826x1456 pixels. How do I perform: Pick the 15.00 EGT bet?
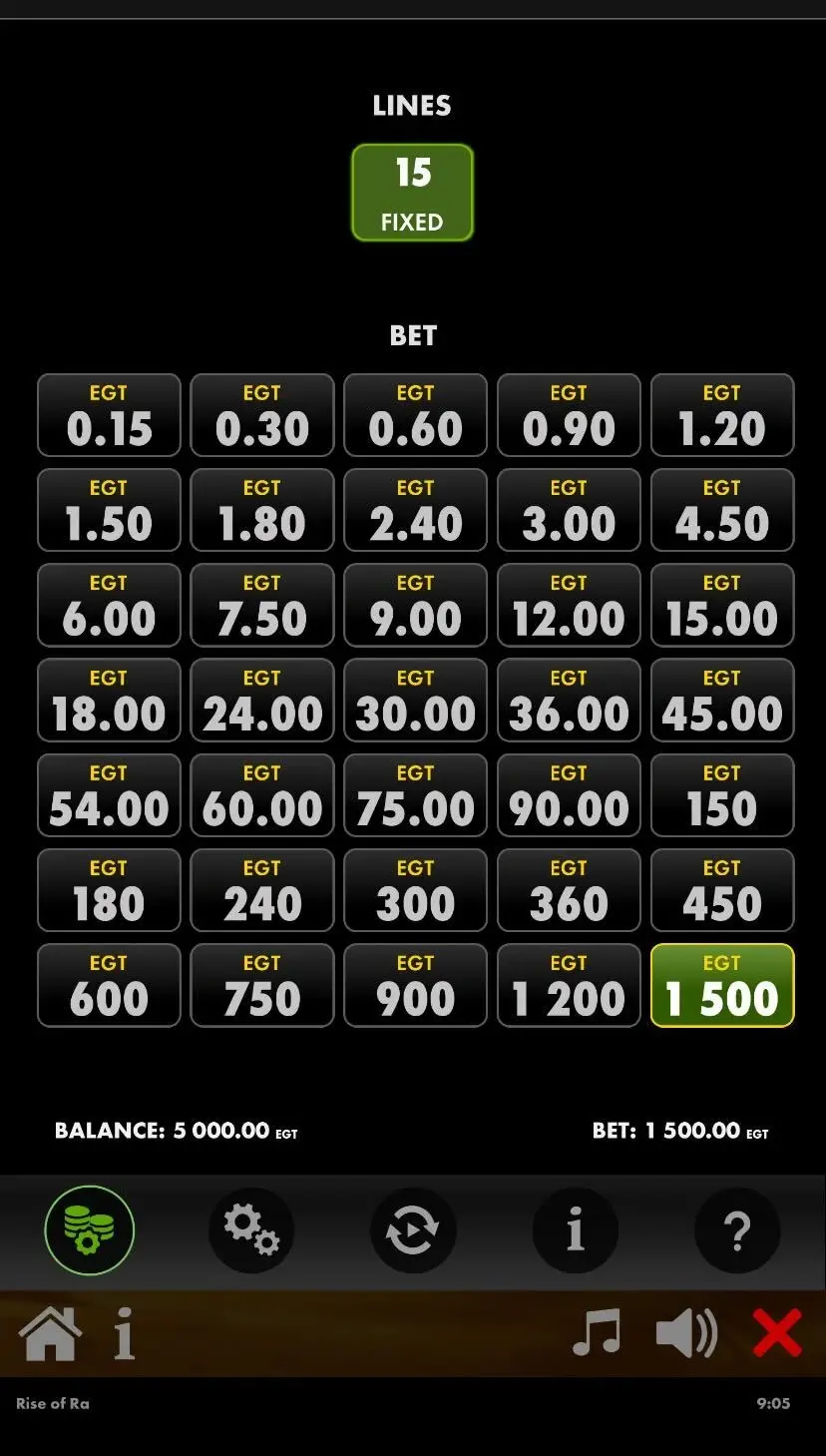pyautogui.click(x=721, y=605)
